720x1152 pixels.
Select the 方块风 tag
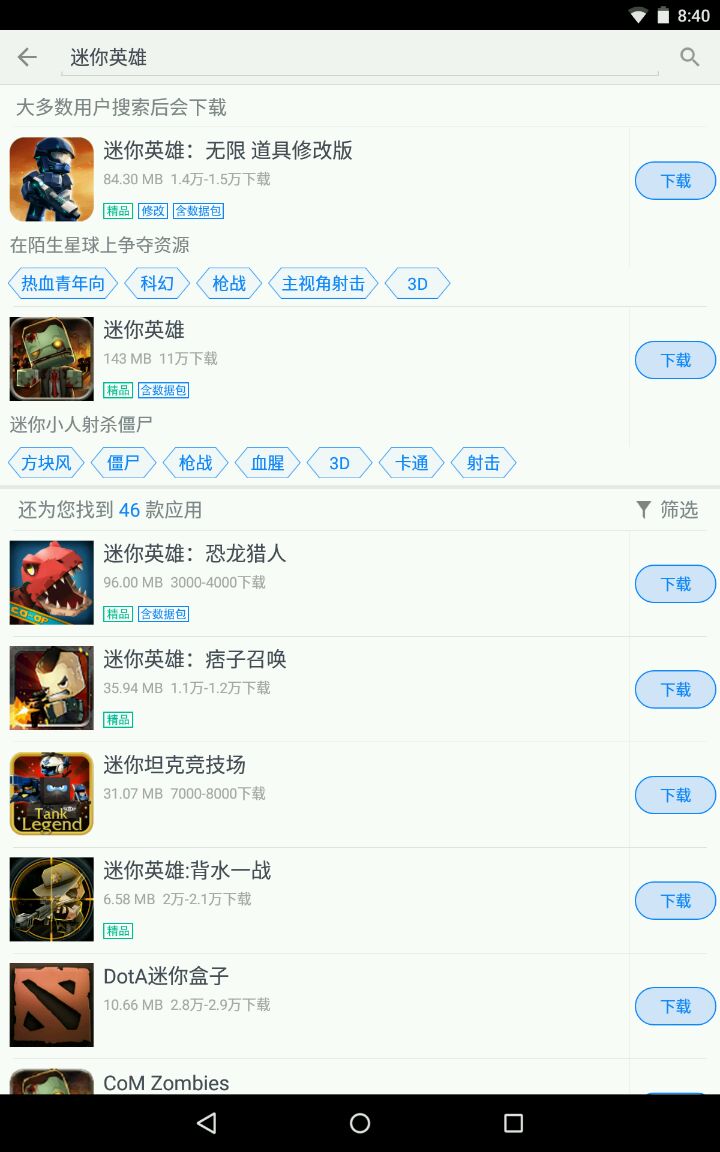[x=46, y=463]
